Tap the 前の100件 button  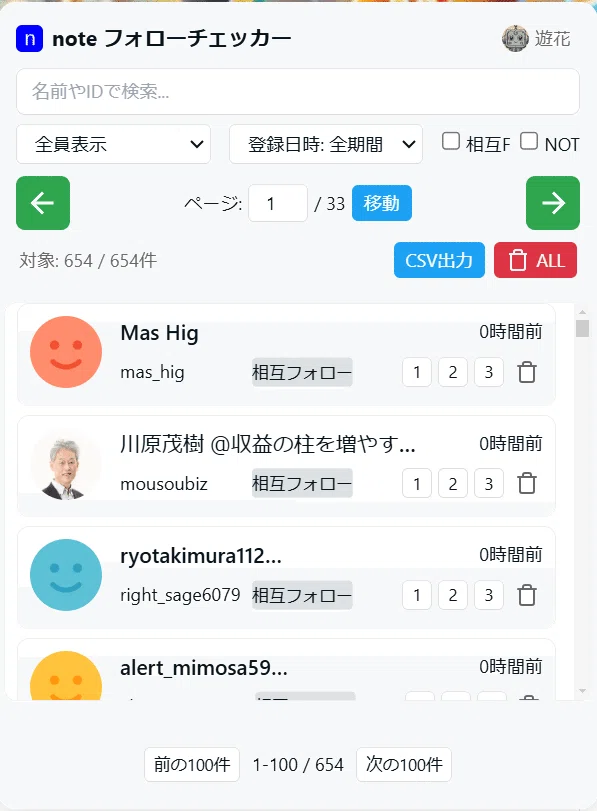[x=192, y=764]
